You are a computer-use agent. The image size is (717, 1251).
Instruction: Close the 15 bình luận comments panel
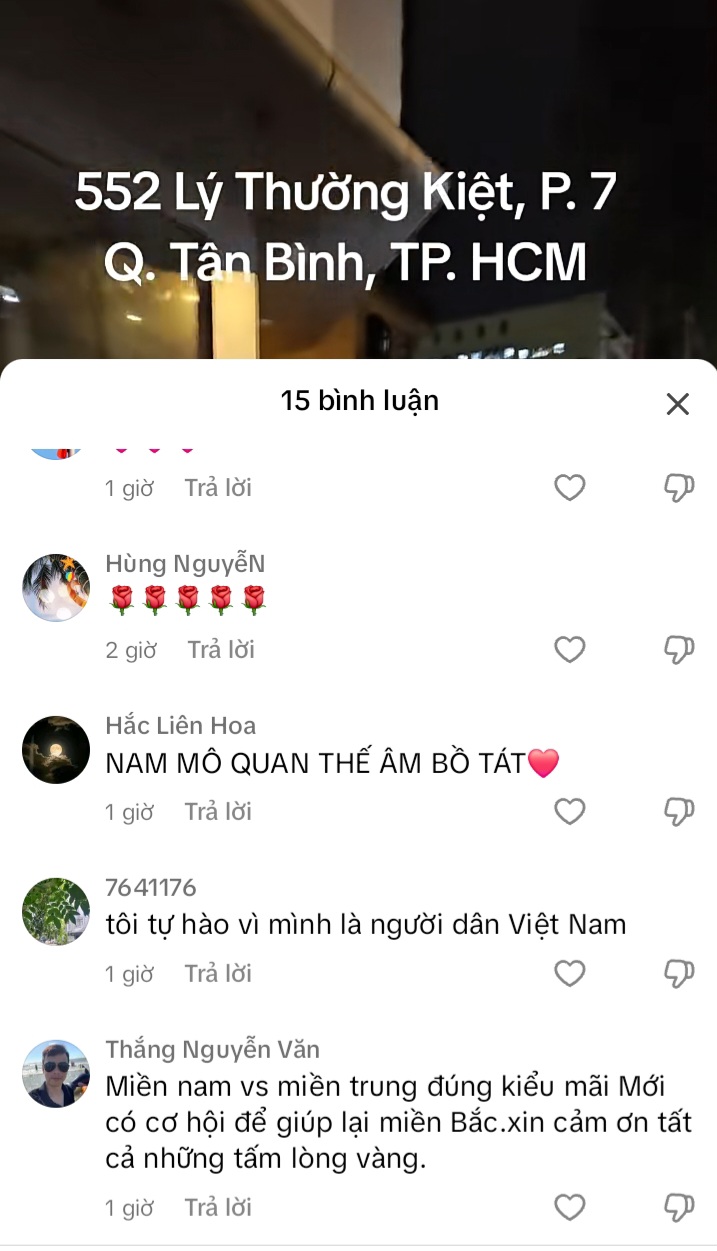[x=677, y=404]
